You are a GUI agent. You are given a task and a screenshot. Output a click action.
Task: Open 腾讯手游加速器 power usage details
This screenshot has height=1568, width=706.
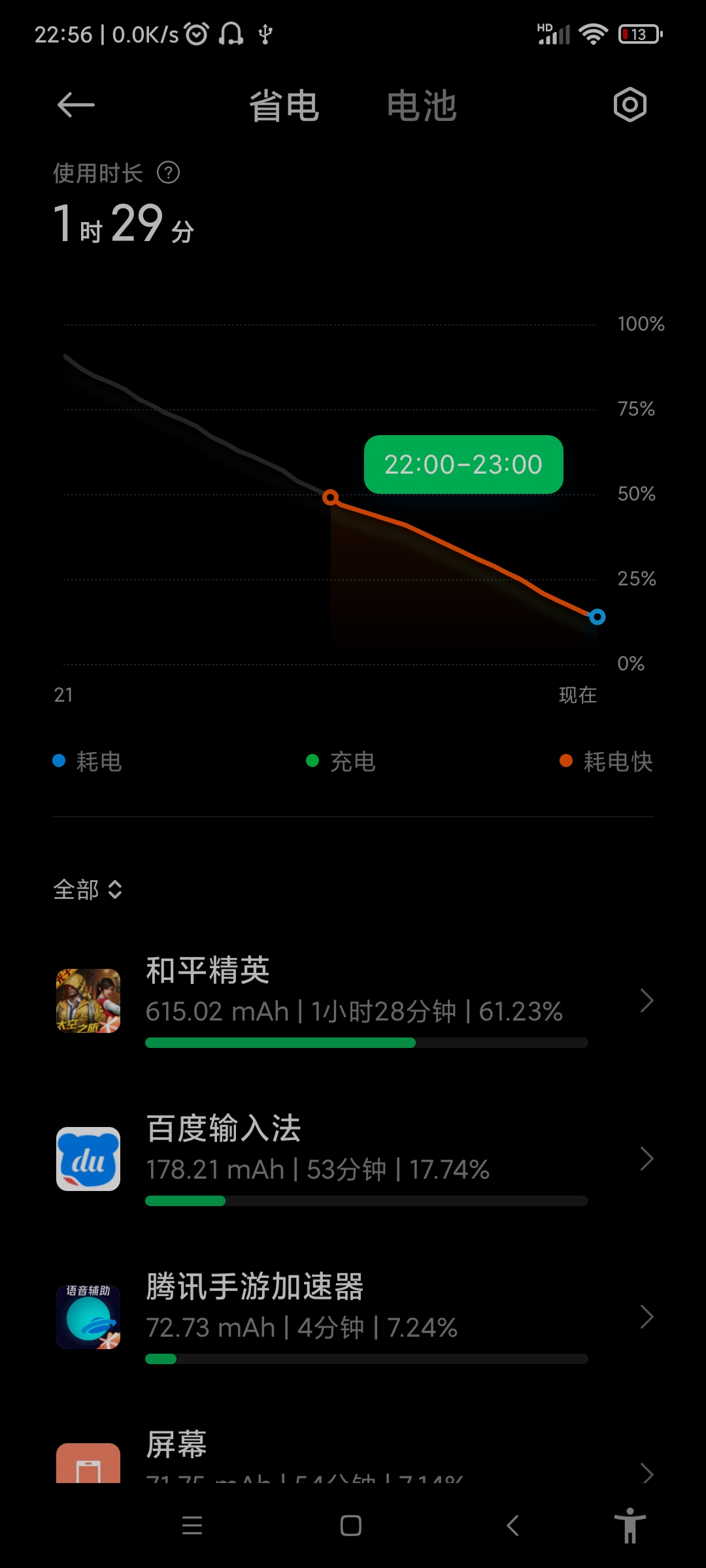click(353, 1317)
